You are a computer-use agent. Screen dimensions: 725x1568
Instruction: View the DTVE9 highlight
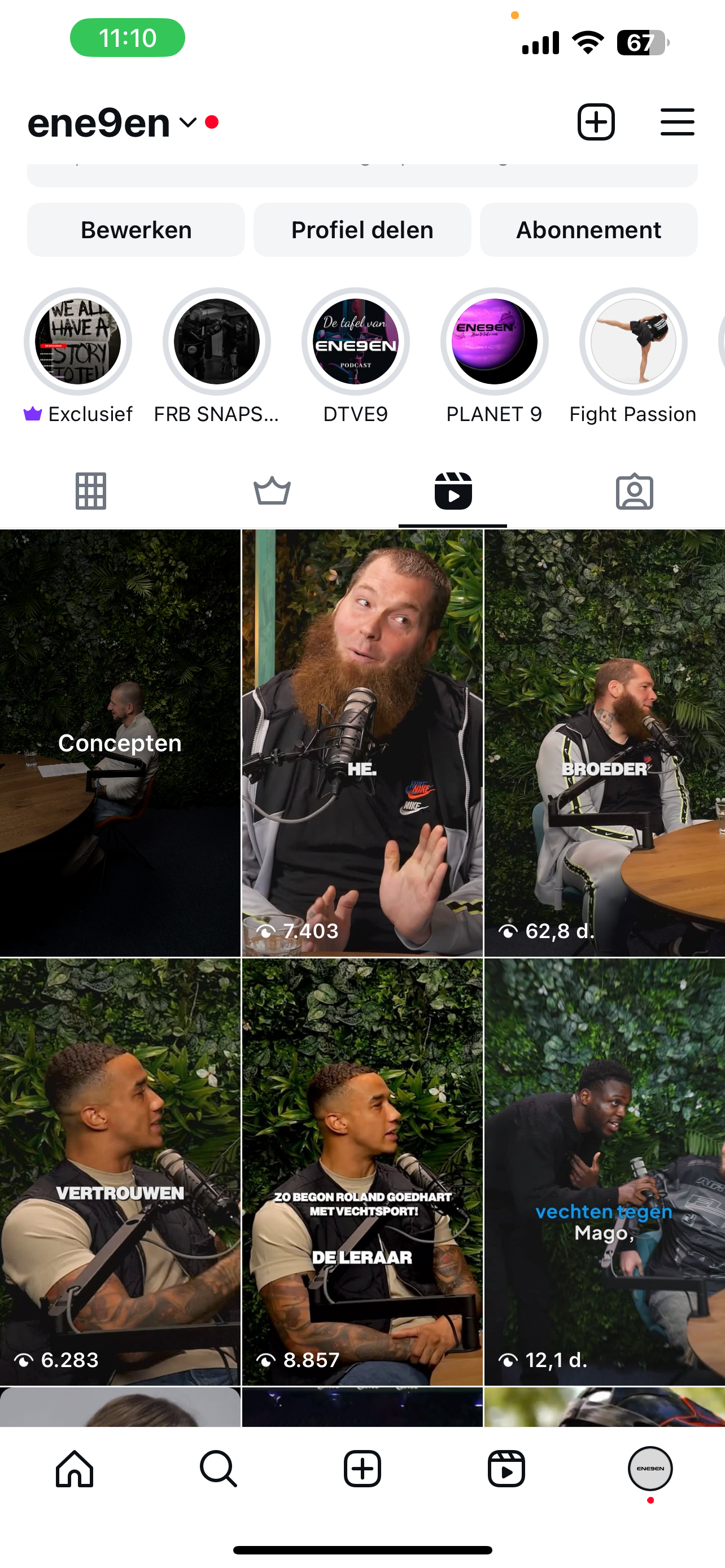click(356, 341)
